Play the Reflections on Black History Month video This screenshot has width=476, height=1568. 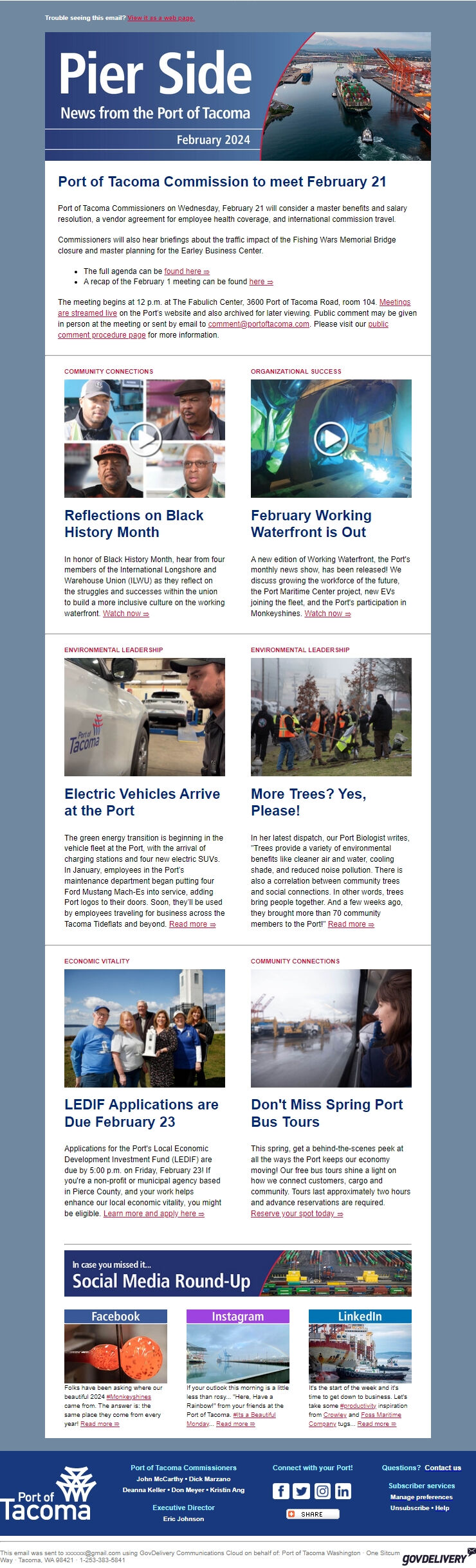(145, 439)
